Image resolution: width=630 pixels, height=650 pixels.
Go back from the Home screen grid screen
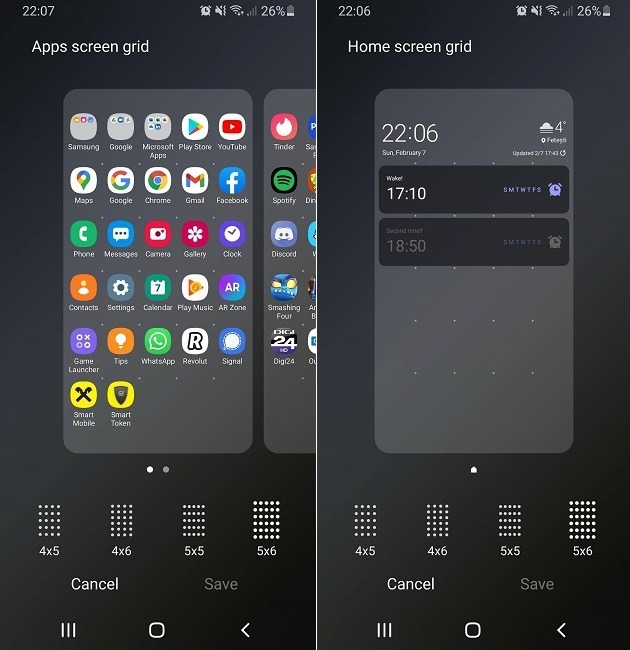click(x=561, y=630)
